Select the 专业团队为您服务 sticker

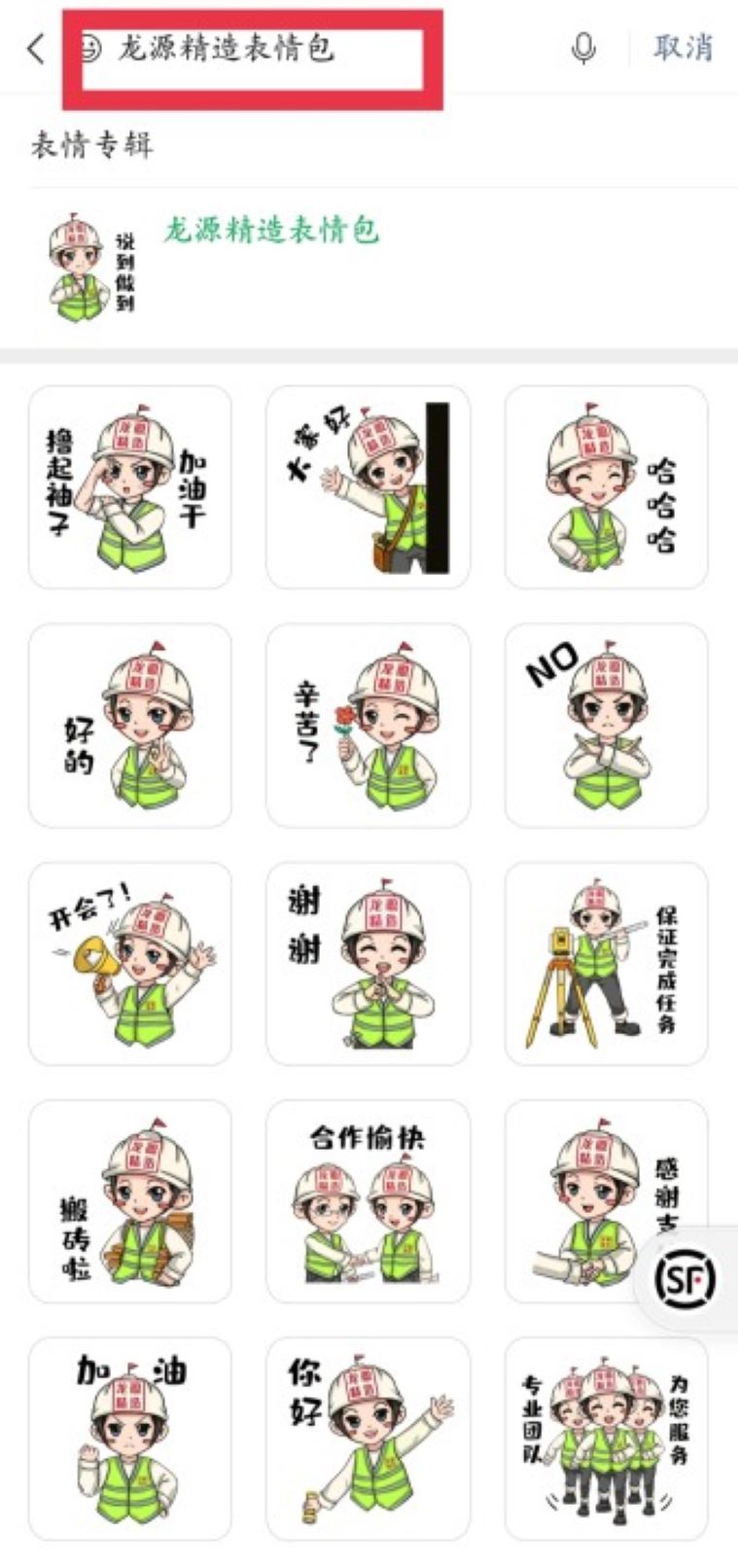(606, 1440)
